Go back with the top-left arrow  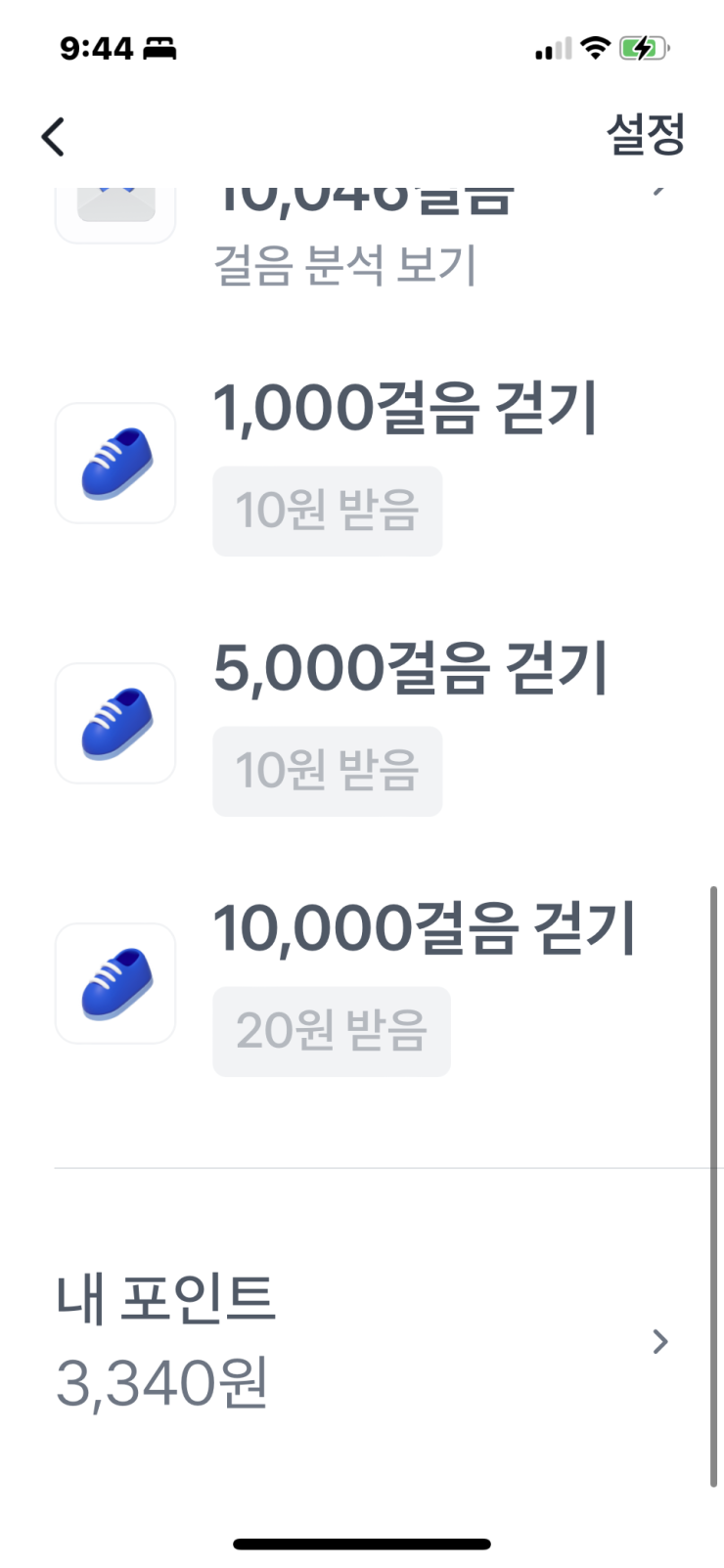[54, 136]
